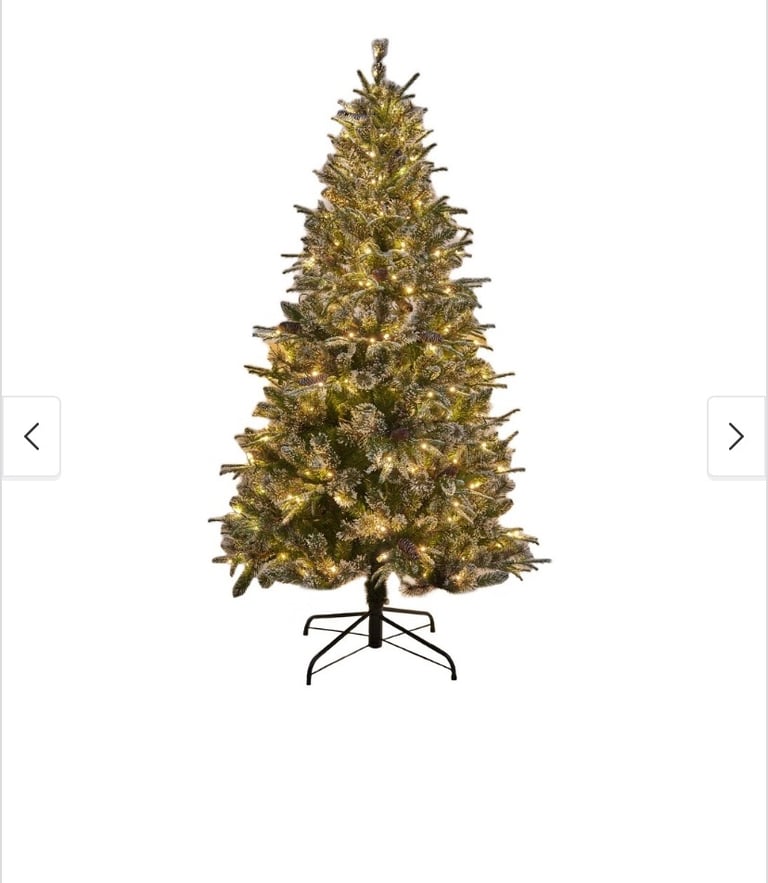Go to the previous product image

pos(31,436)
